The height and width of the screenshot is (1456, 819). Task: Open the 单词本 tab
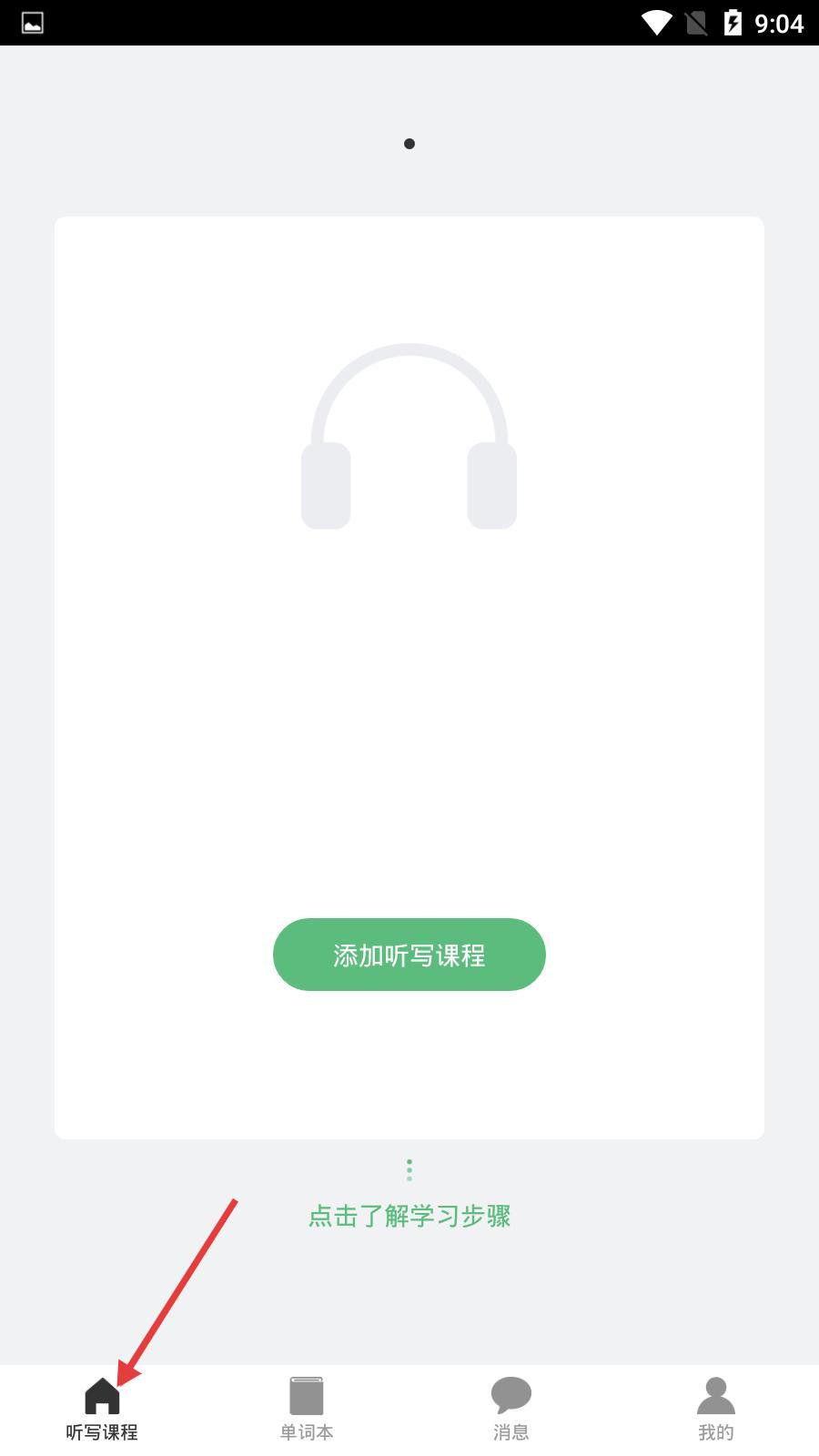tap(307, 1410)
